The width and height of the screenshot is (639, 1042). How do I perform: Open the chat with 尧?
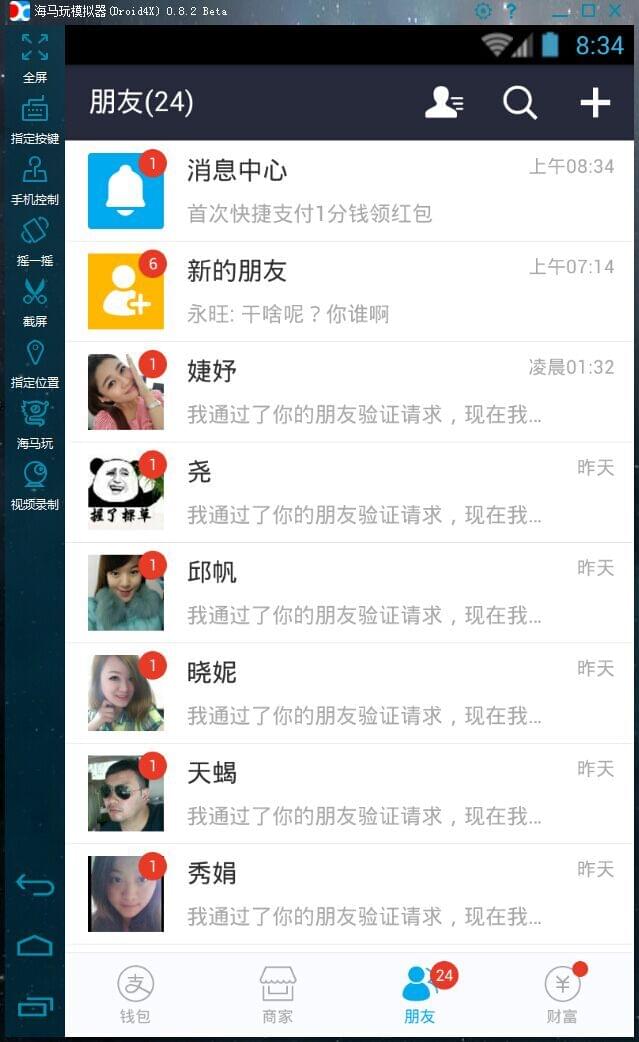click(x=349, y=492)
